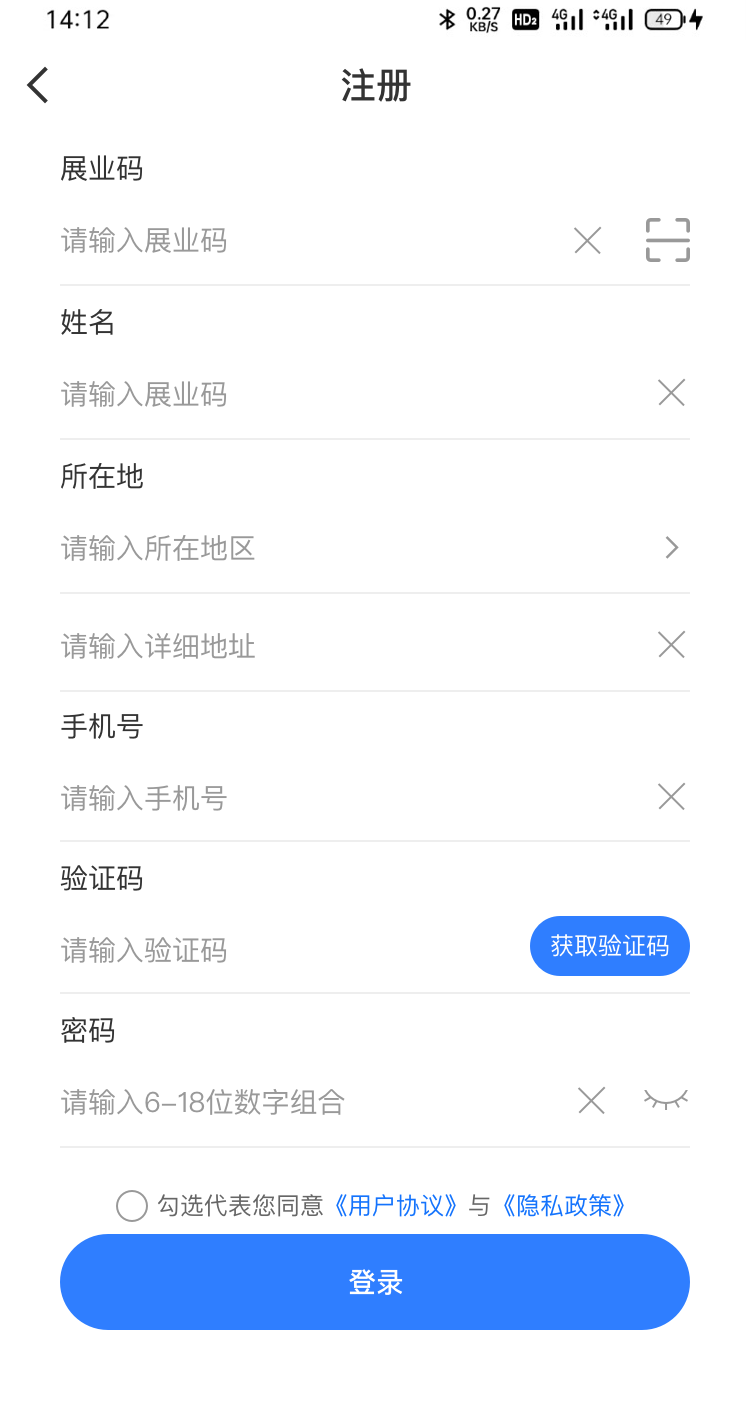
Task: Focus the 请输入验证码 code field
Action: (x=290, y=950)
